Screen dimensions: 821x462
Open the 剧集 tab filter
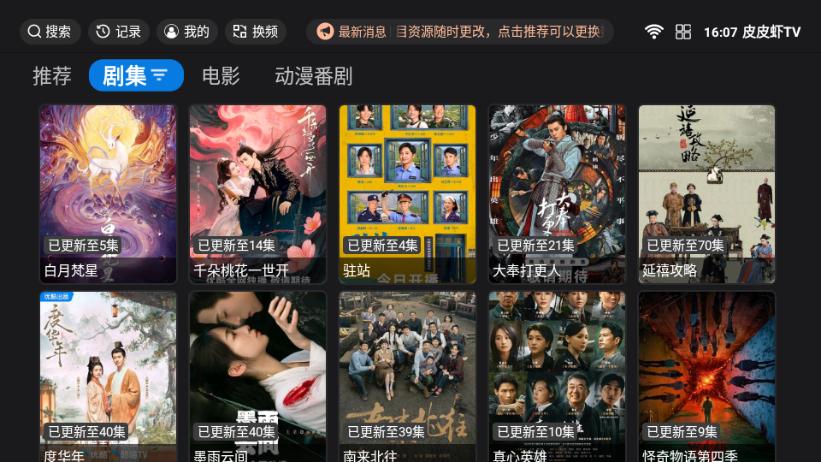click(x=136, y=76)
